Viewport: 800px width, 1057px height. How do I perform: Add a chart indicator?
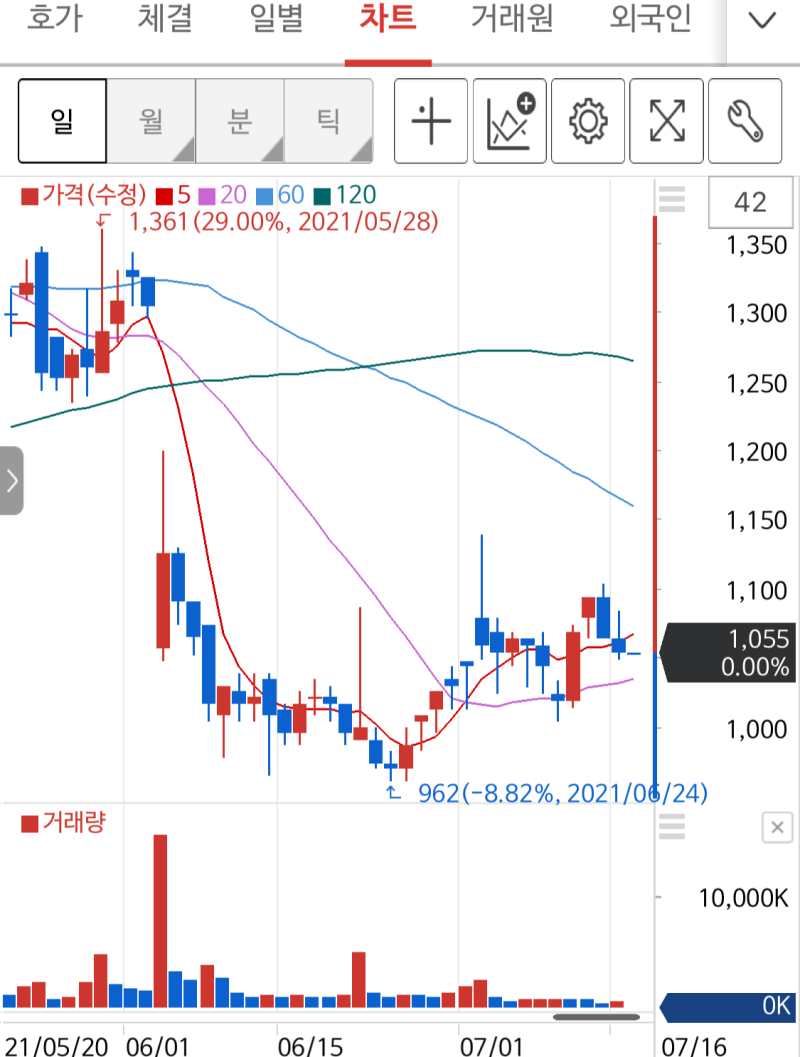pos(510,121)
